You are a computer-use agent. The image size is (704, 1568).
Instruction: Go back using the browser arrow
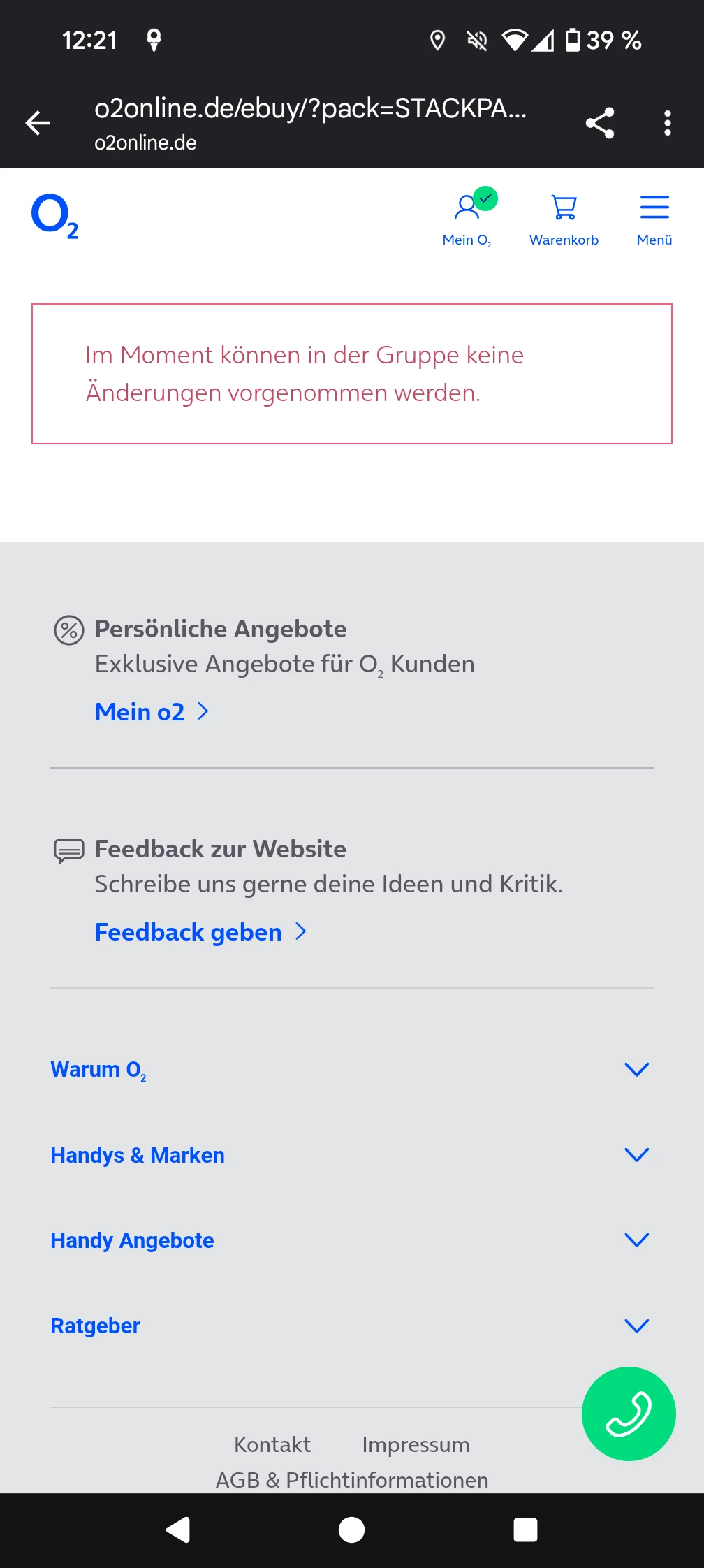tap(38, 123)
